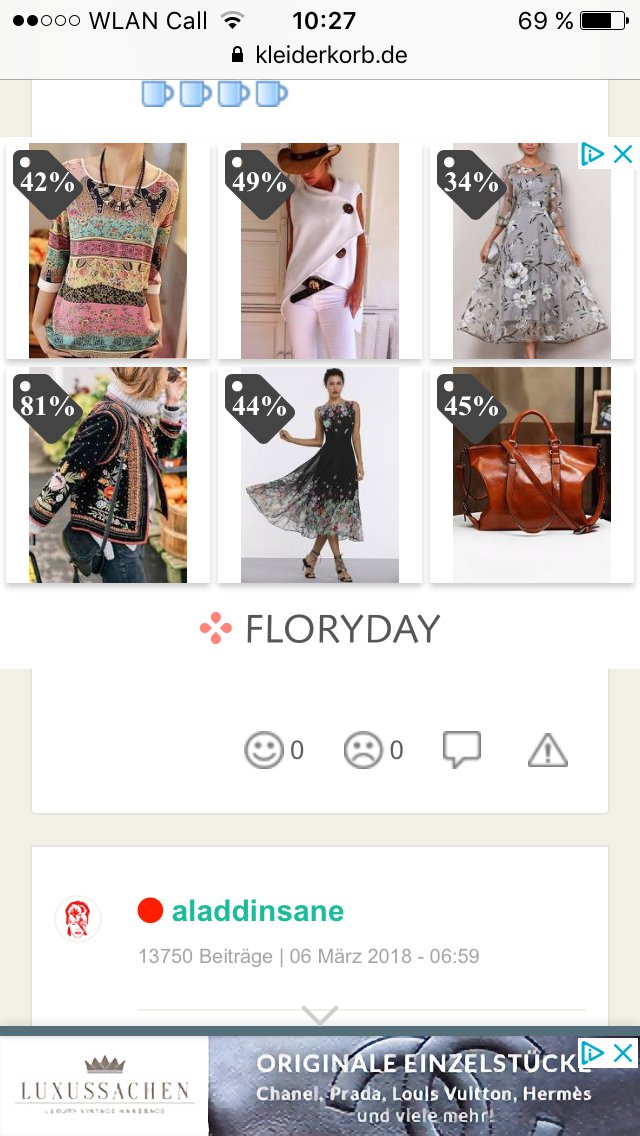Image resolution: width=640 pixels, height=1136 pixels.
Task: Open the pink patterned sweater 42% ad
Action: (x=108, y=251)
